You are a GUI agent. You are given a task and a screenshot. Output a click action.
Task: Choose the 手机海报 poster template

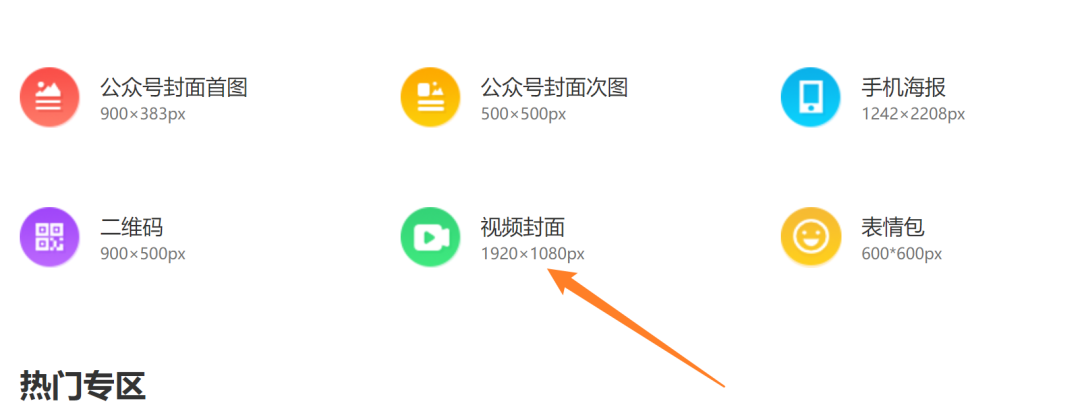[x=902, y=88]
